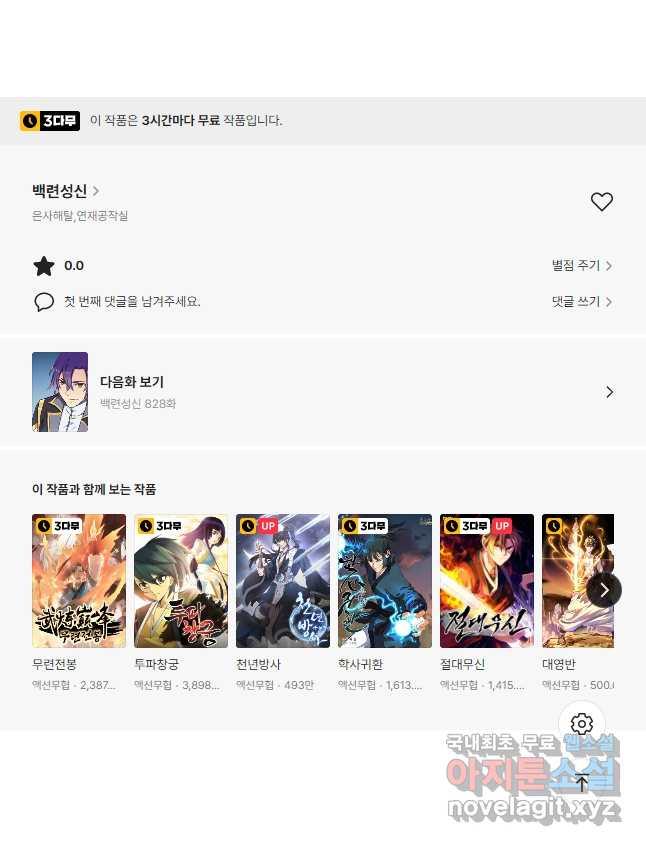This screenshot has width=646, height=846.
Task: Open the 절대무신 recommendation
Action: pyautogui.click(x=487, y=581)
